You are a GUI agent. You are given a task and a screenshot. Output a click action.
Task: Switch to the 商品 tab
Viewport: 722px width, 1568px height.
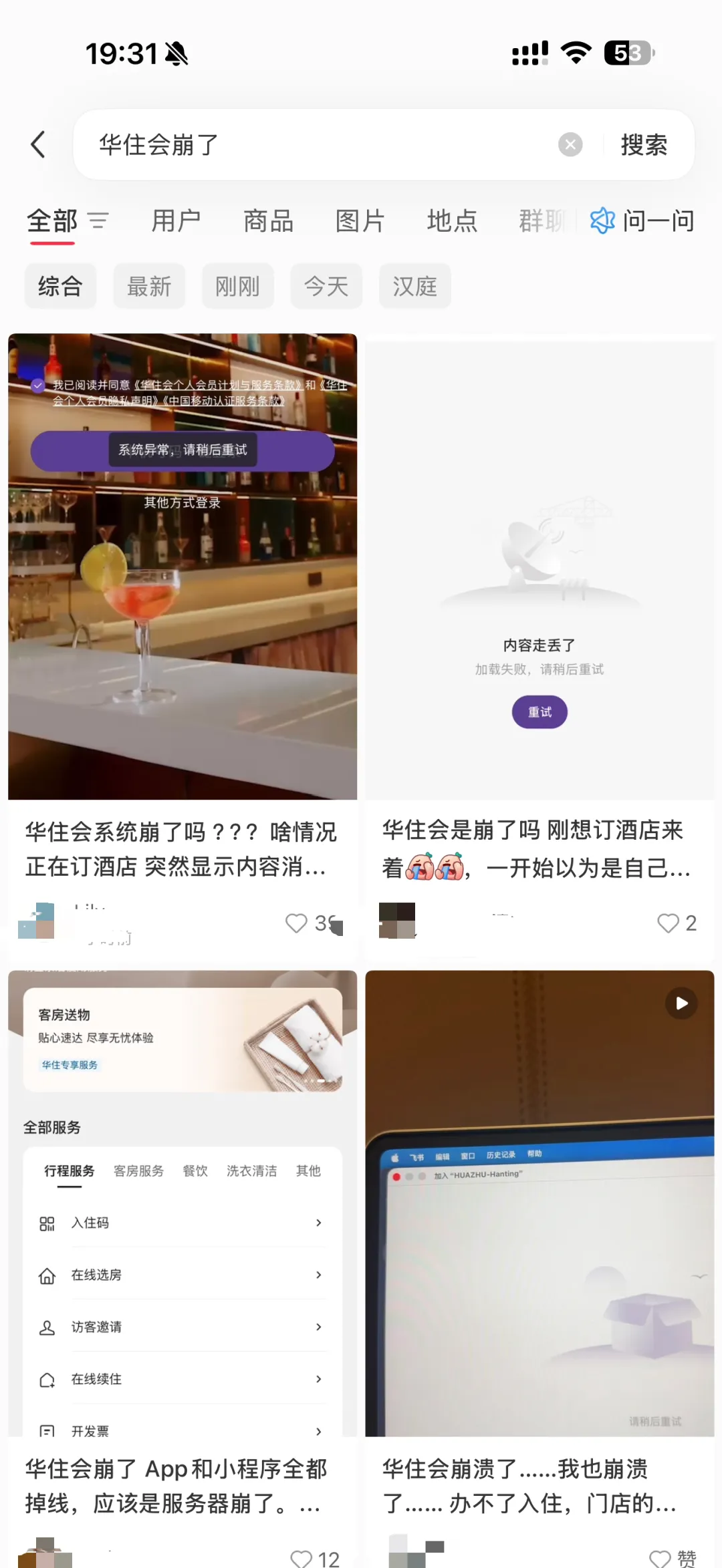pos(268,220)
